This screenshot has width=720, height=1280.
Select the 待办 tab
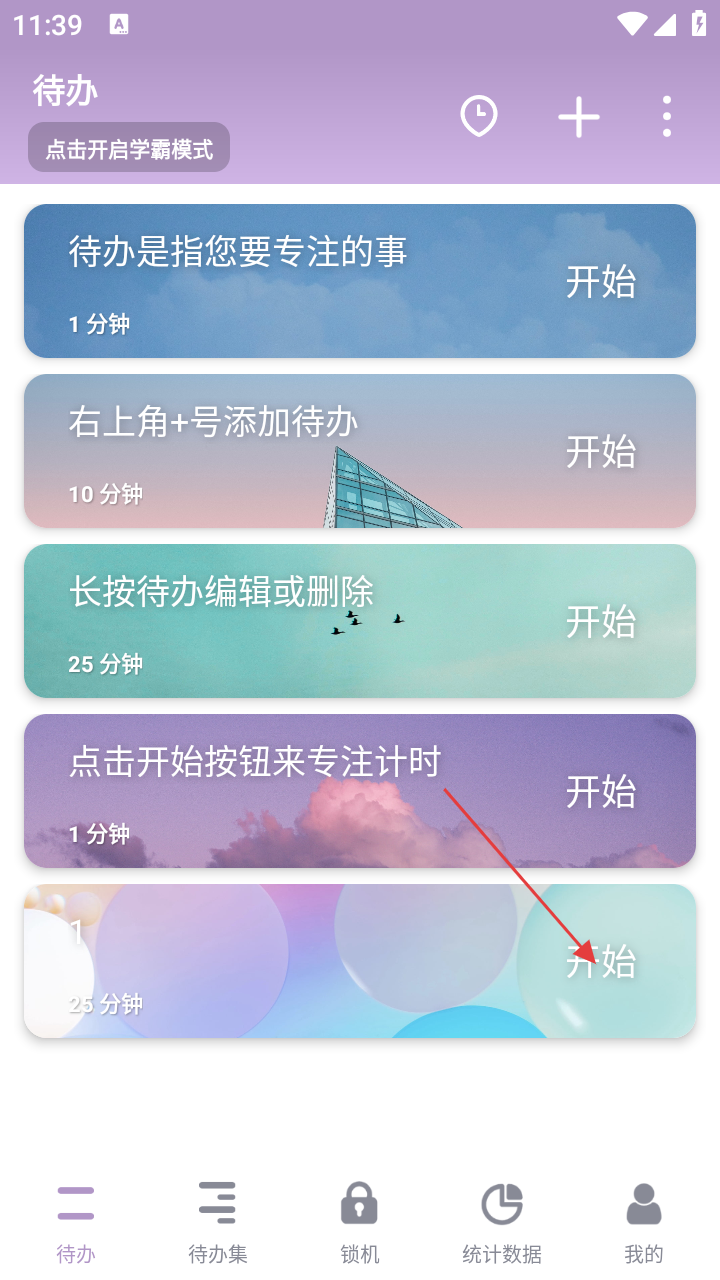pyautogui.click(x=76, y=1221)
